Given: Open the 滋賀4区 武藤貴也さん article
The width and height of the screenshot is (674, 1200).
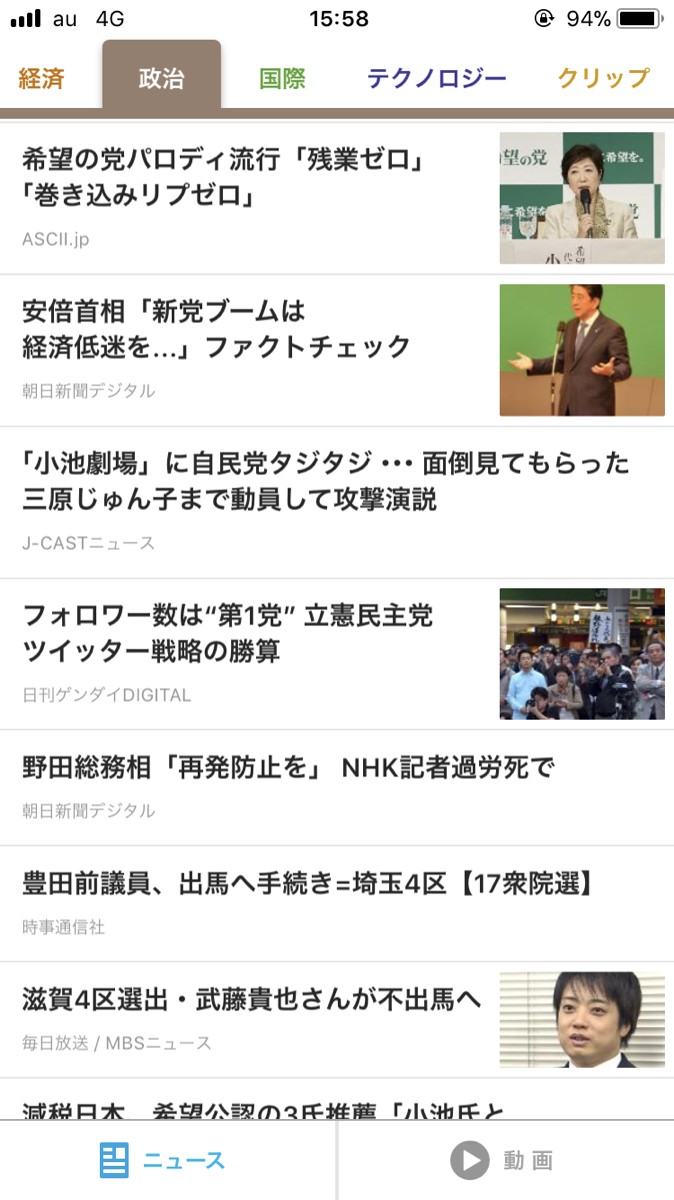Looking at the screenshot, I should point(252,999).
